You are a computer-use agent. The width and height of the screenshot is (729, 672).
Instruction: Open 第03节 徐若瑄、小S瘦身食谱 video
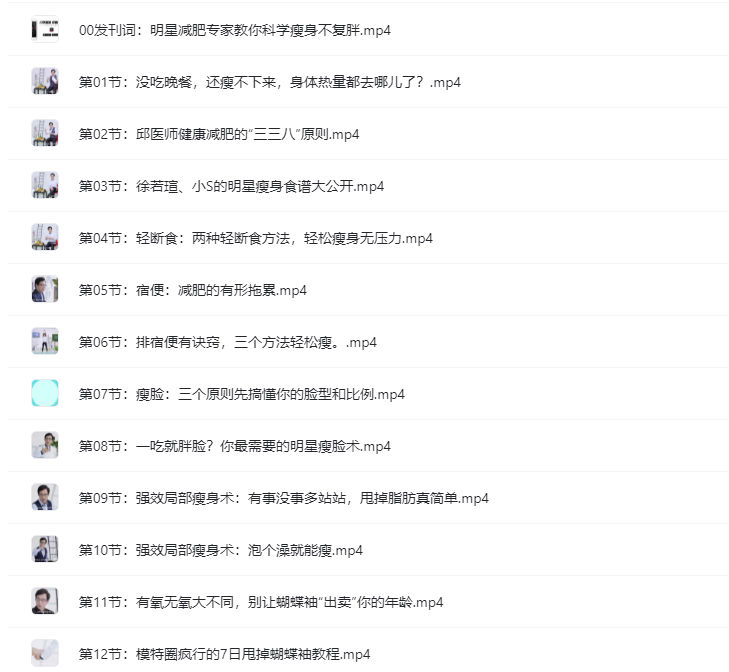231,186
